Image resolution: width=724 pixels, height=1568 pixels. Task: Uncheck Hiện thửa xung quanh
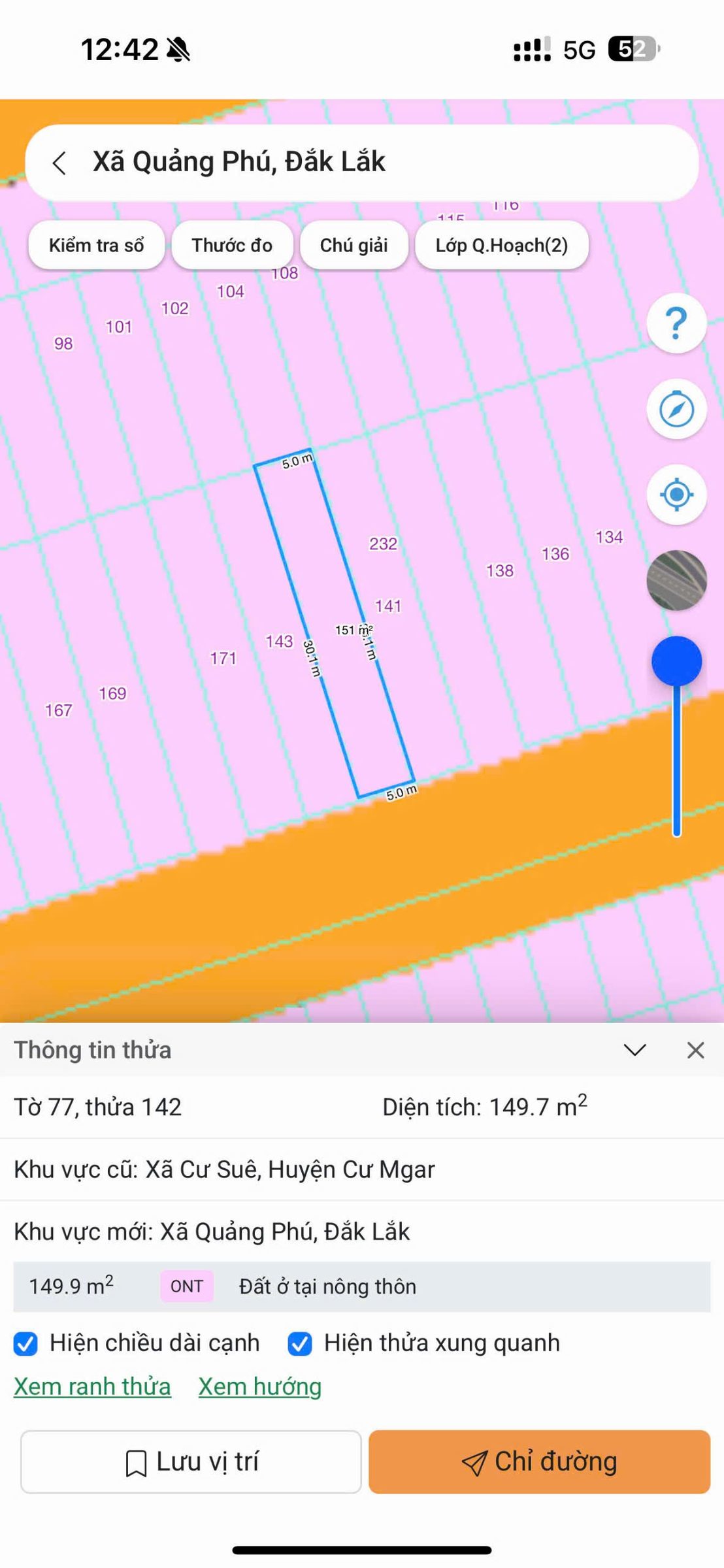coord(299,1344)
